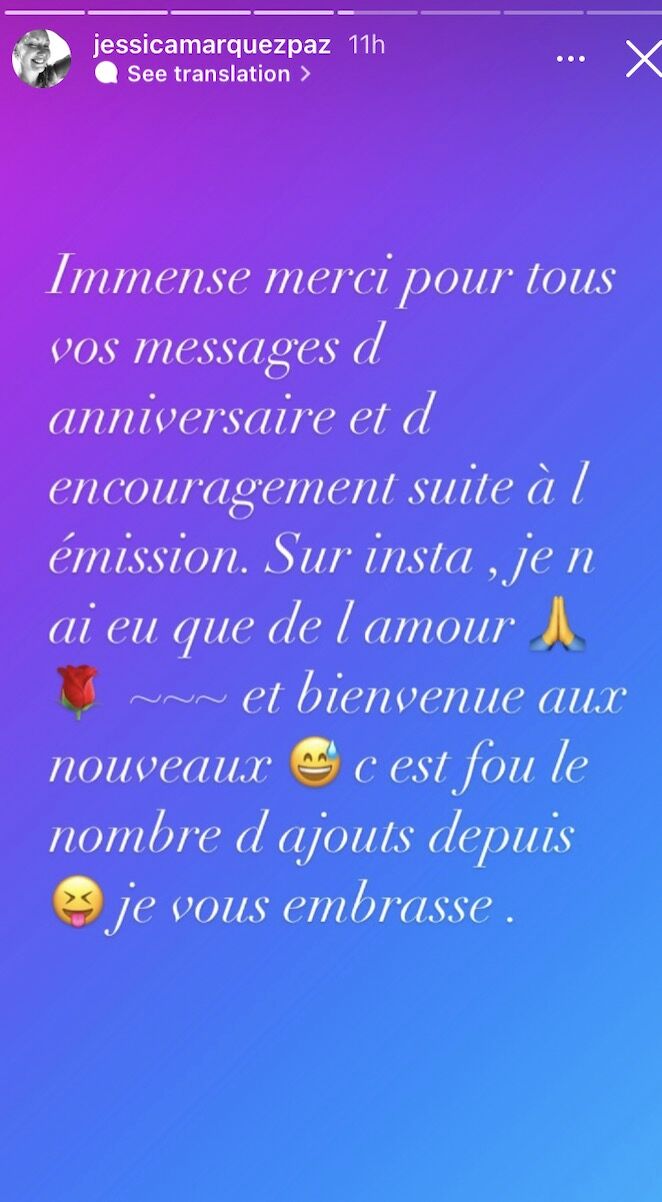This screenshot has height=1202, width=662.
Task: Tap See translation link
Action: 204,74
